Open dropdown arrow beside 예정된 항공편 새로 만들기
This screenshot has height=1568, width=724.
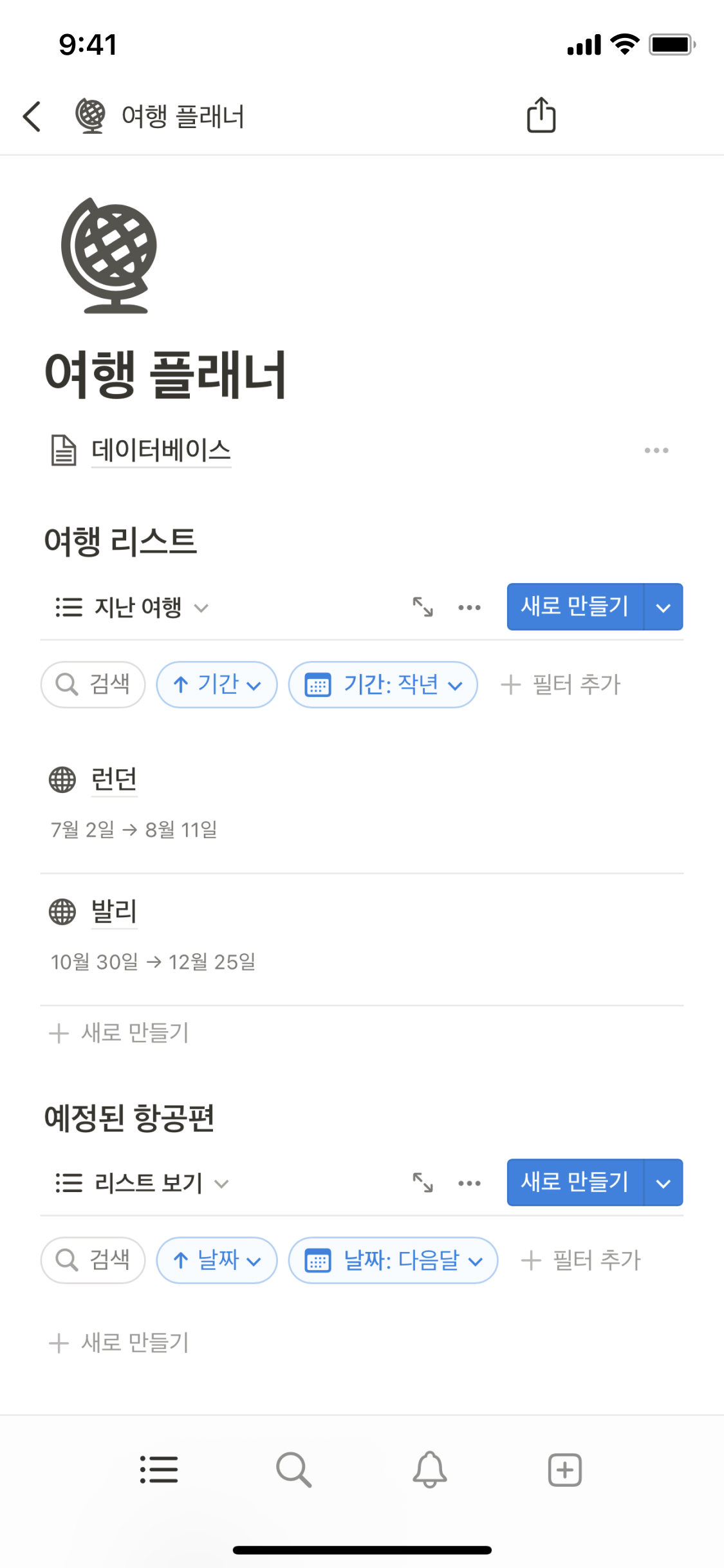(x=664, y=1183)
